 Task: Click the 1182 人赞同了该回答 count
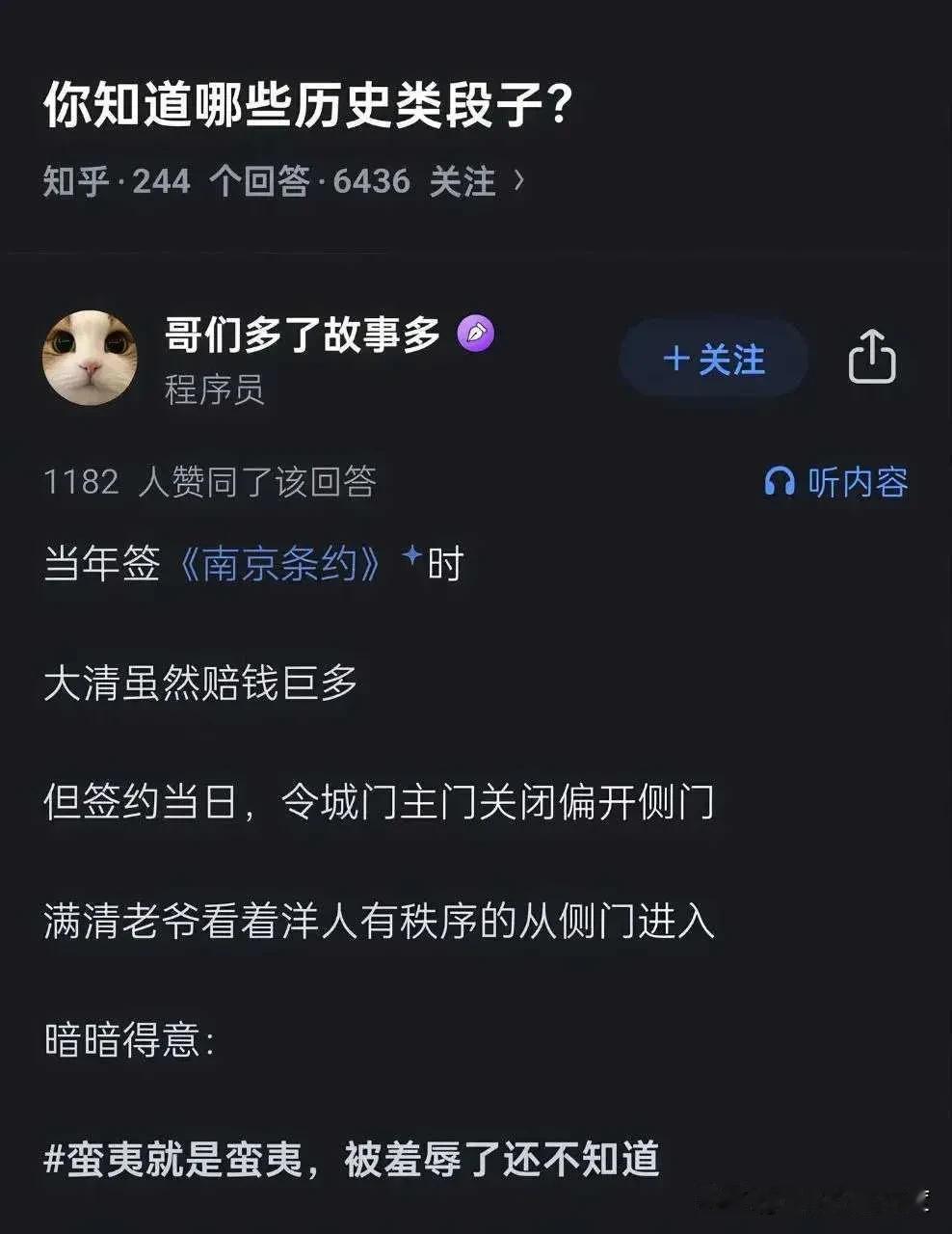pos(214,482)
